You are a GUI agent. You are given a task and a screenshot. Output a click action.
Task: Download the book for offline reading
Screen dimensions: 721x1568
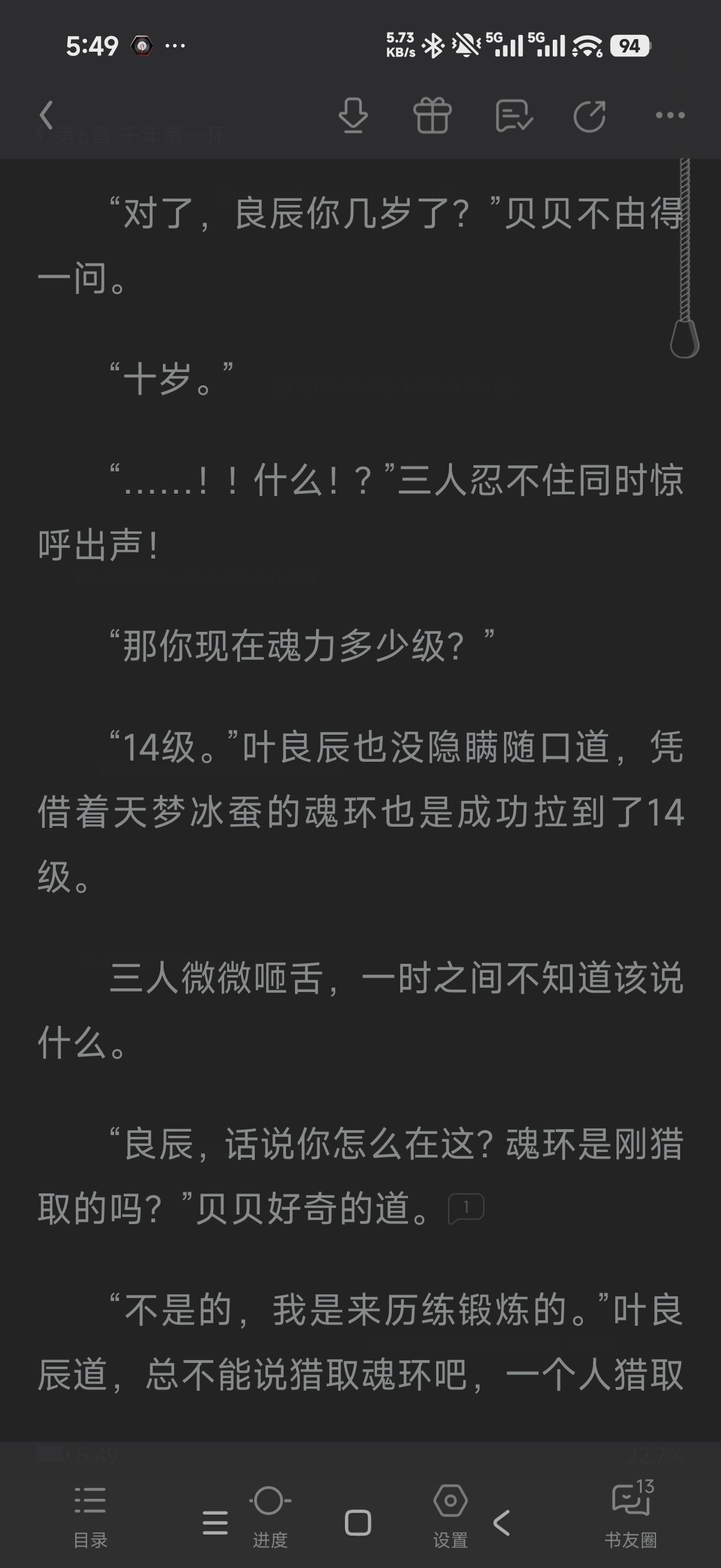353,115
